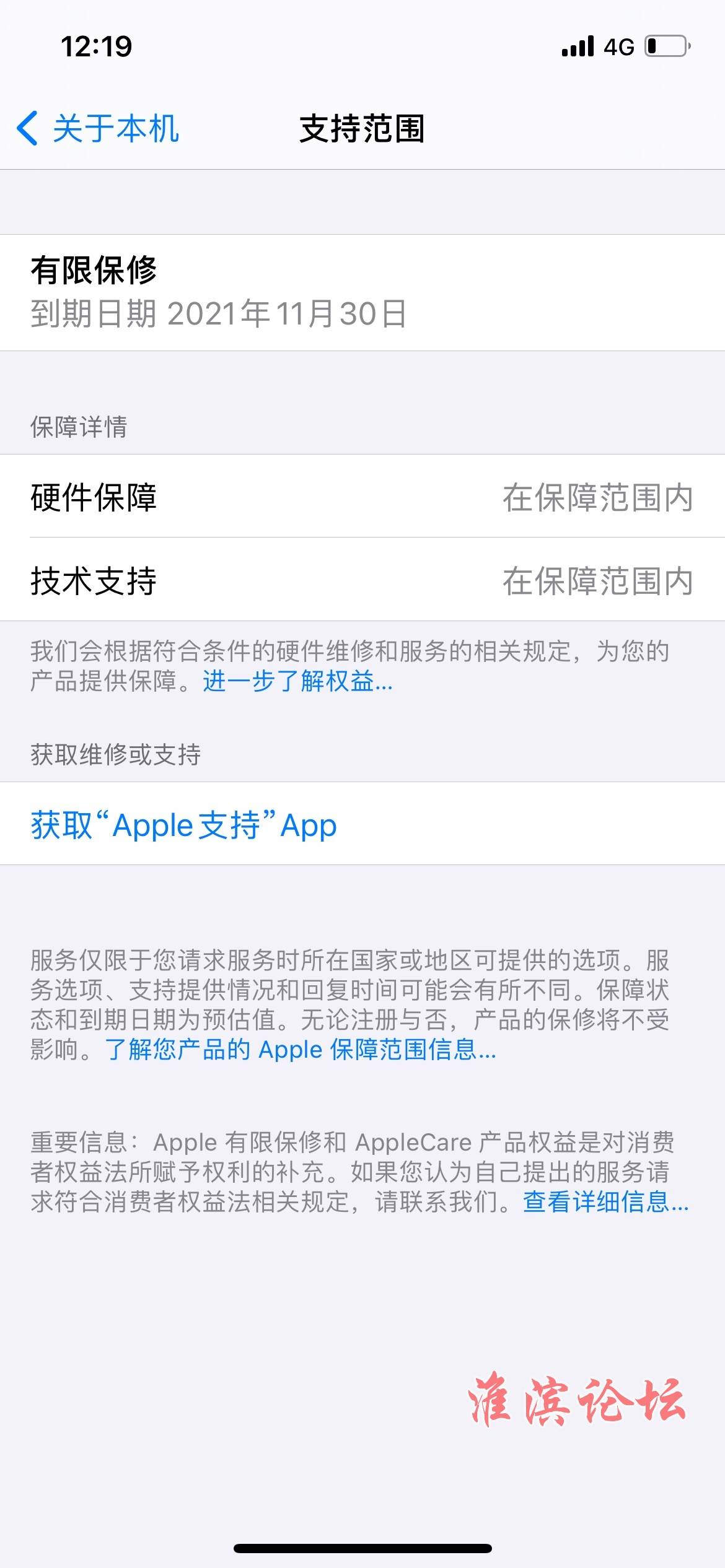Tap 获取"Apple 支持"App
Viewport: 725px width, 1568px height.
pos(362,824)
